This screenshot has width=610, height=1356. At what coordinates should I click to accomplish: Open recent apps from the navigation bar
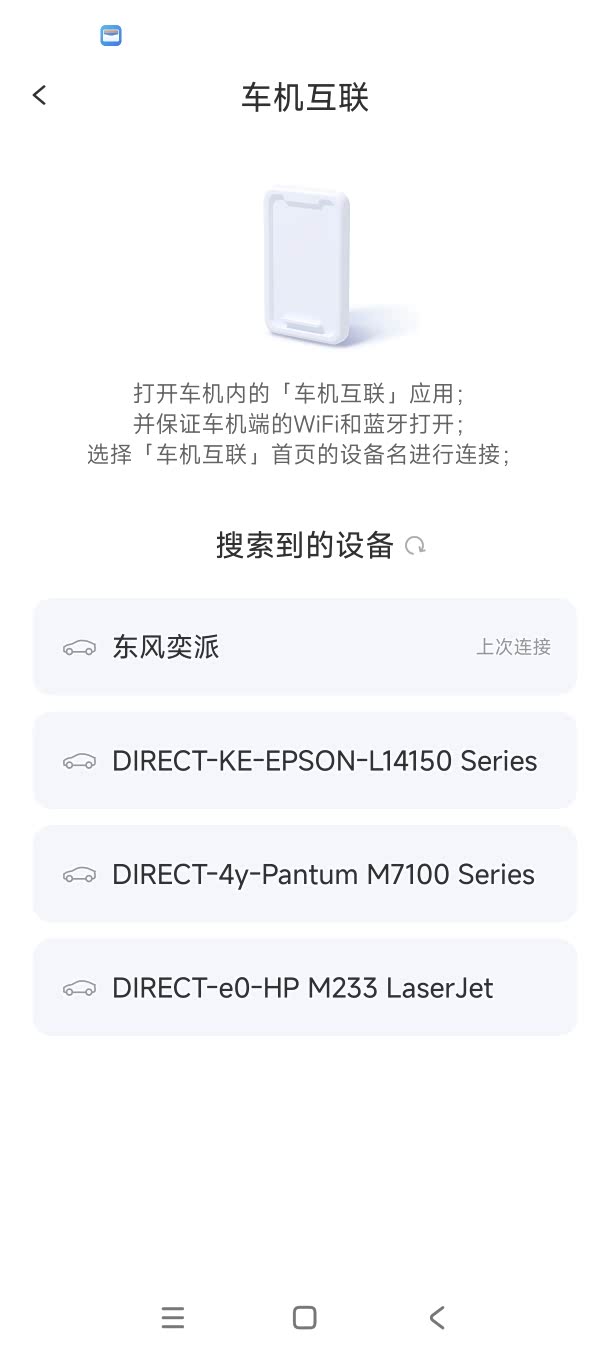pos(173,1318)
